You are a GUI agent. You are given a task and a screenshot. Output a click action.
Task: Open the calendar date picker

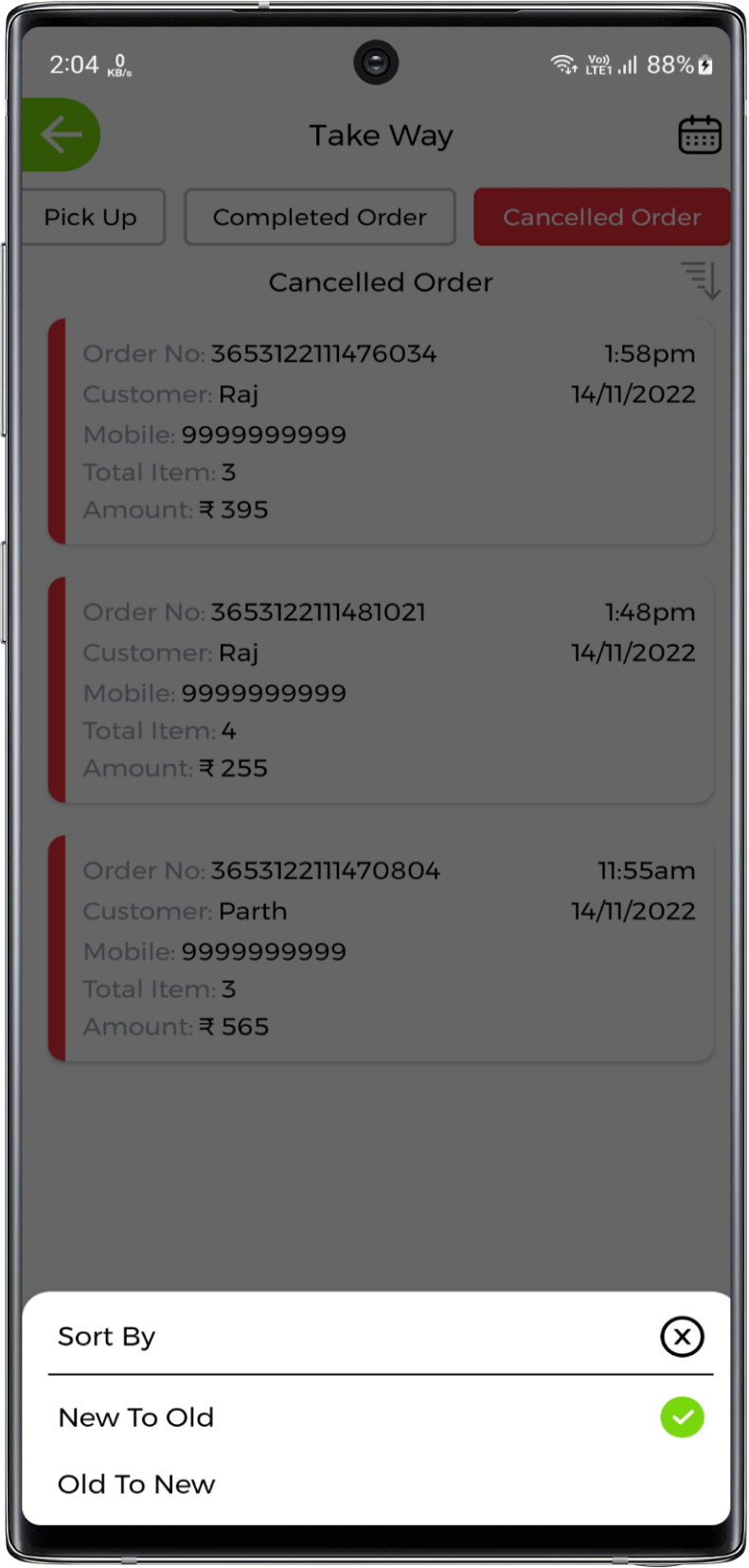(x=700, y=135)
